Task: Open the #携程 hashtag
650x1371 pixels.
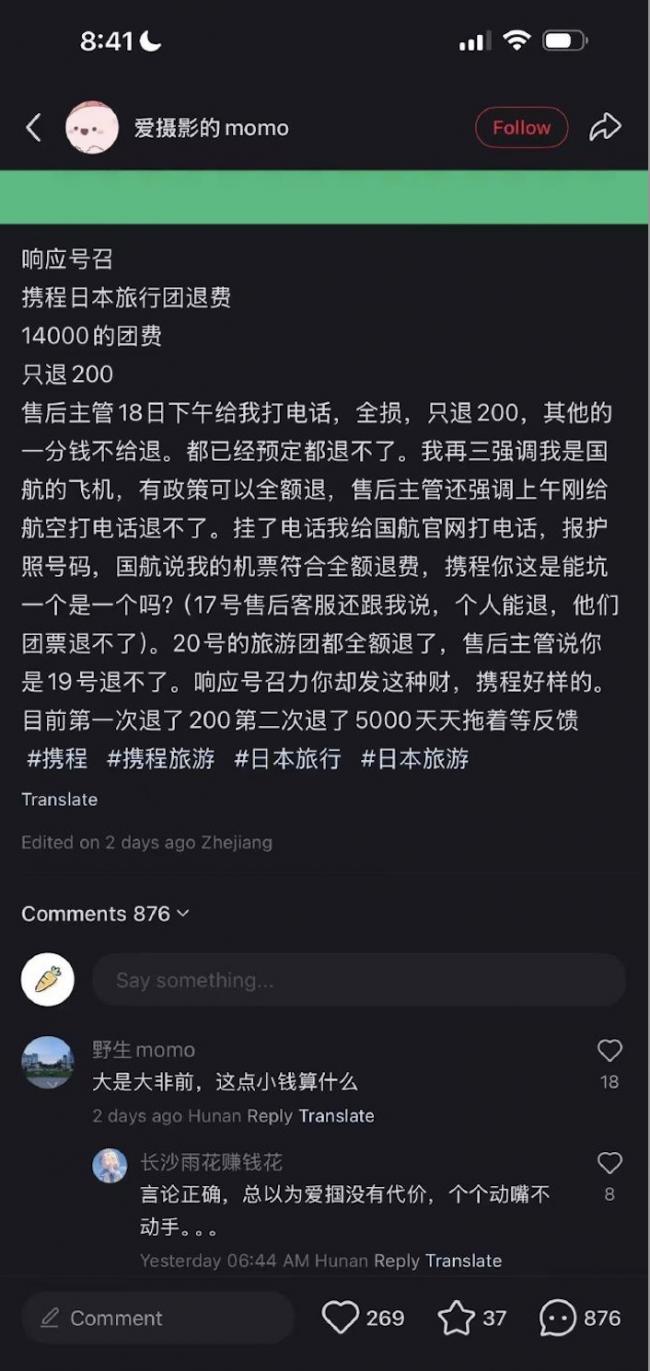Action: tap(58, 758)
